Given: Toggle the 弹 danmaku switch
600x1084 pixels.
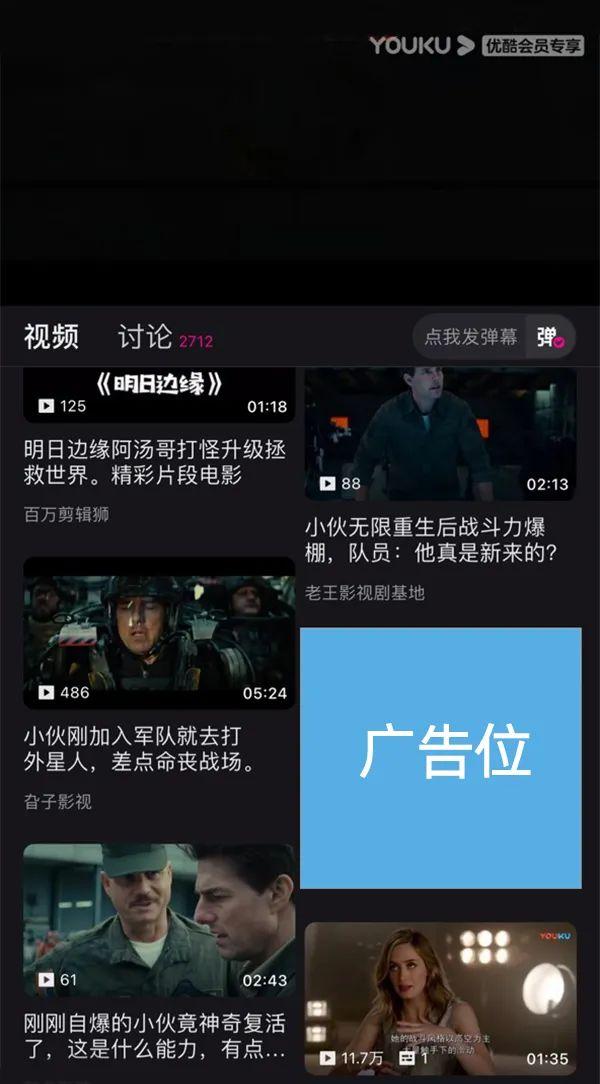Looking at the screenshot, I should tap(550, 337).
